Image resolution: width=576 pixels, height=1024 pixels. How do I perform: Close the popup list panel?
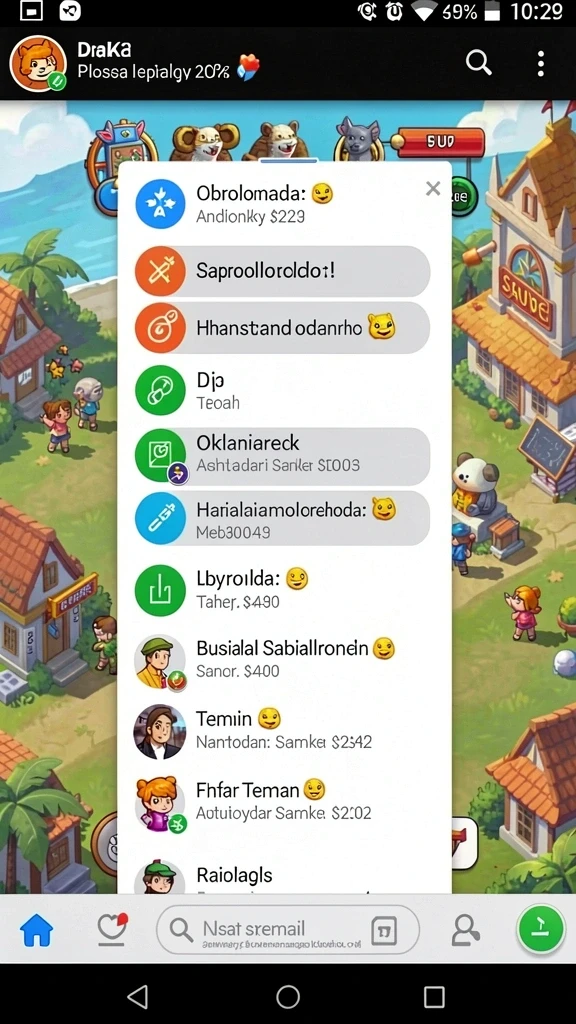click(433, 189)
